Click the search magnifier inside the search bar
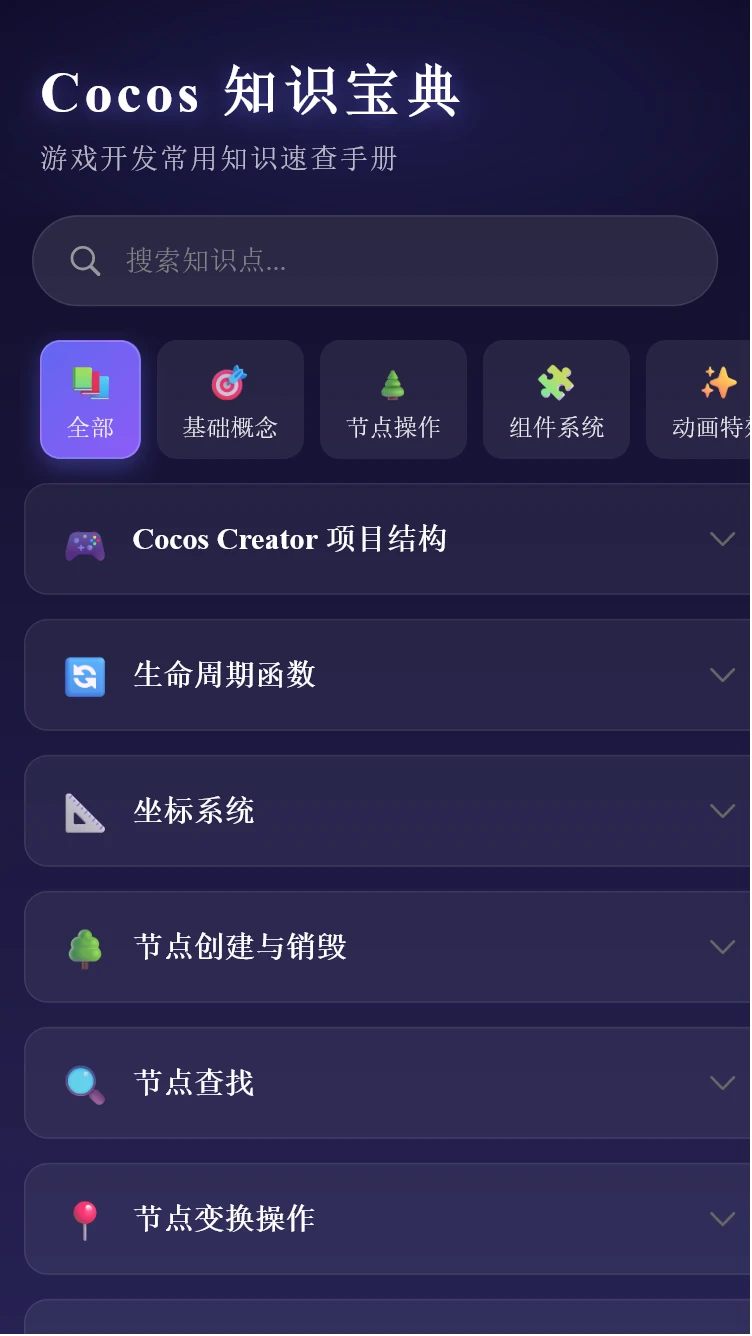 click(x=85, y=260)
